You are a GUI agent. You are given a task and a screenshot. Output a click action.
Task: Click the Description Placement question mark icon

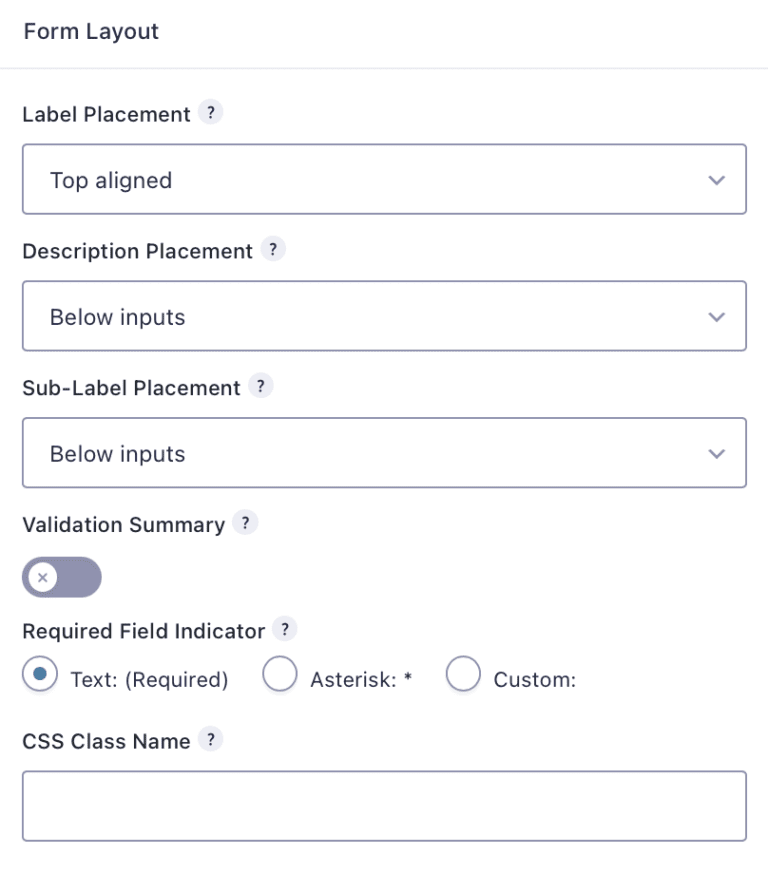click(274, 249)
